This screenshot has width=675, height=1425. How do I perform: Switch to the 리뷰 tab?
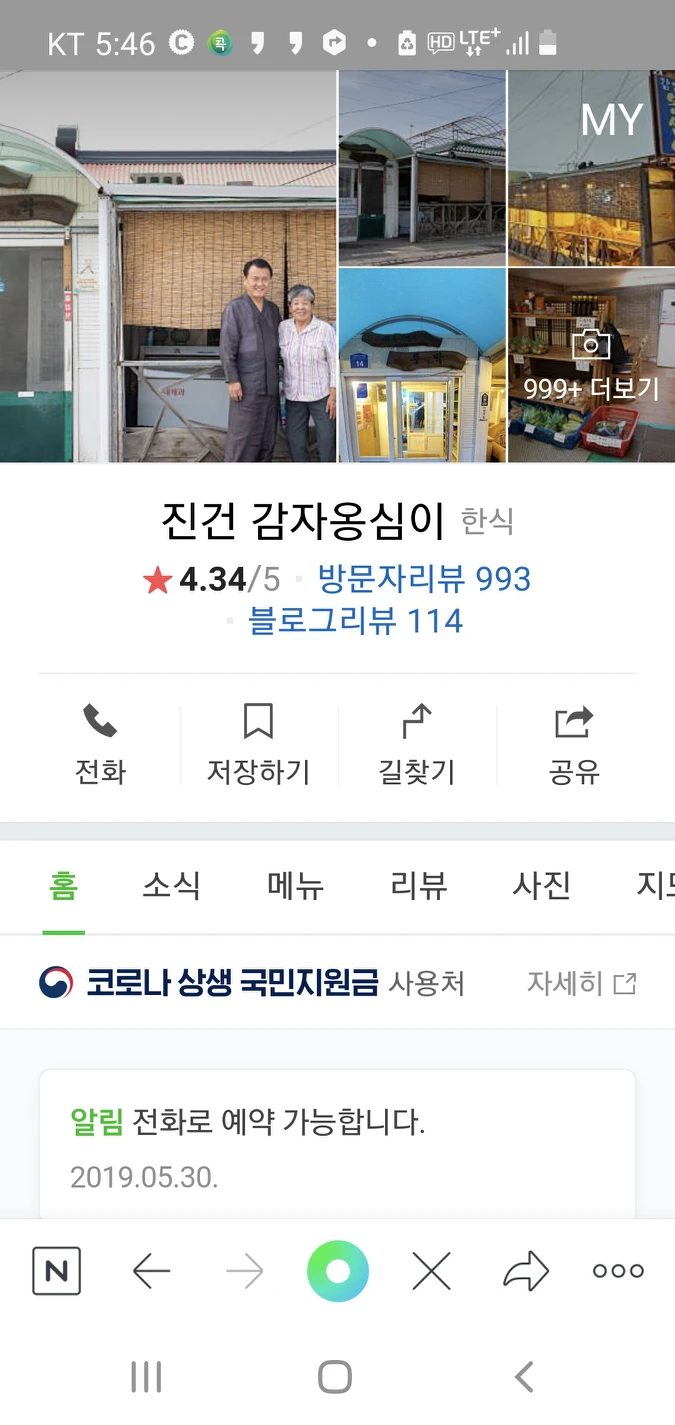(419, 886)
